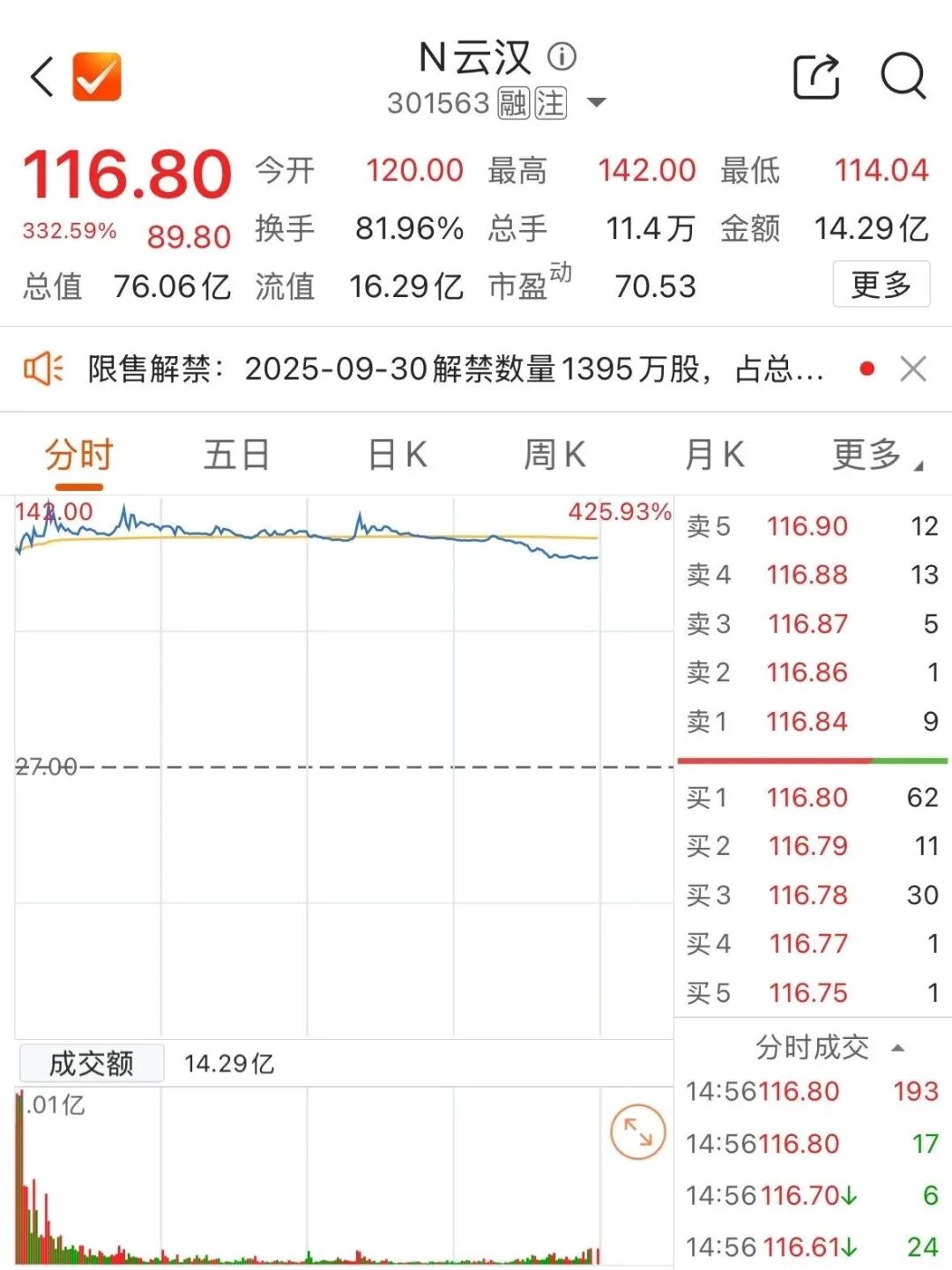Select the 分时 chart tab
Viewport: 952px width, 1270px height.
pos(79,456)
